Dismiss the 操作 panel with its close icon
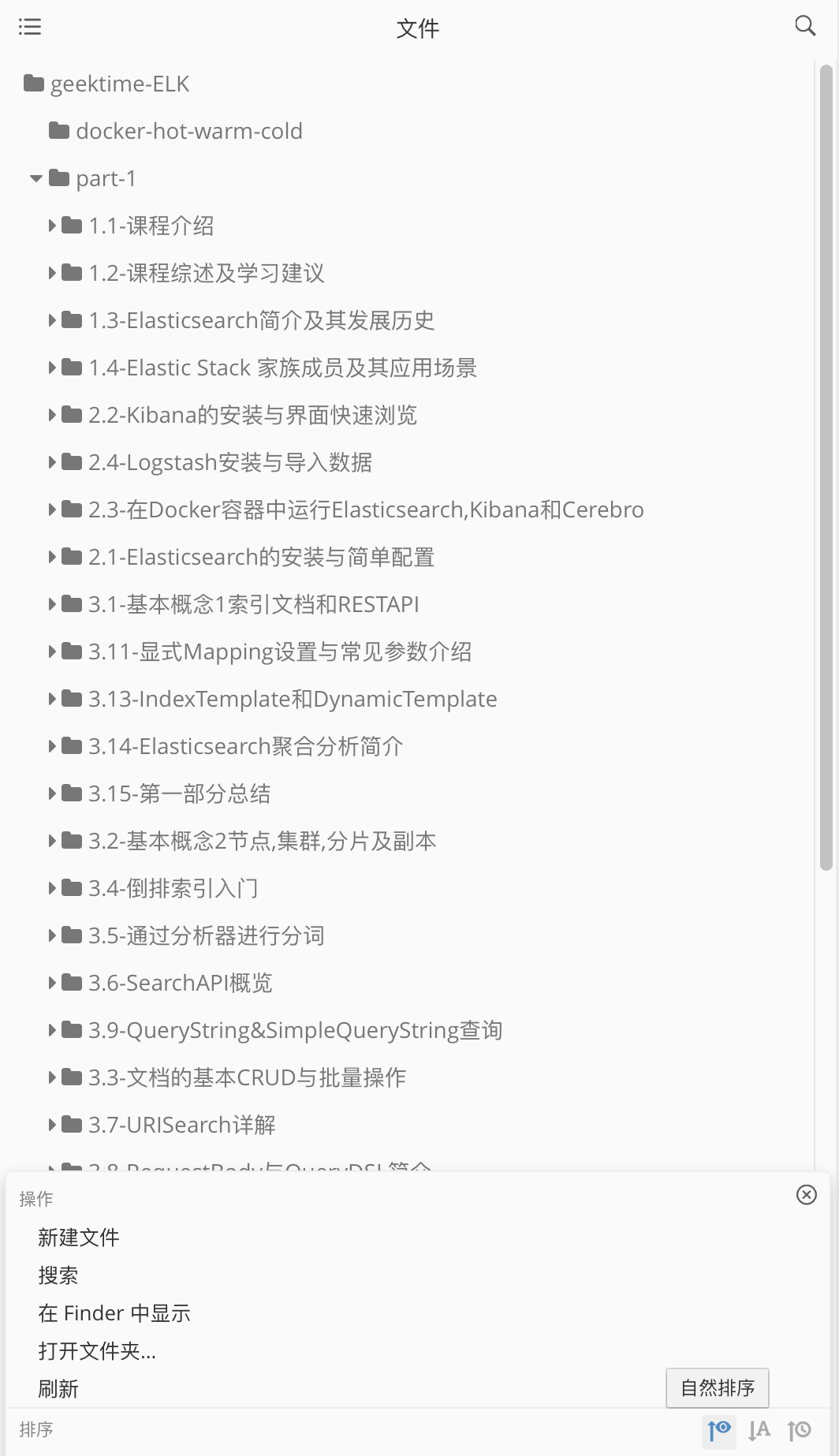This screenshot has height=1456, width=839. pos(807,1195)
